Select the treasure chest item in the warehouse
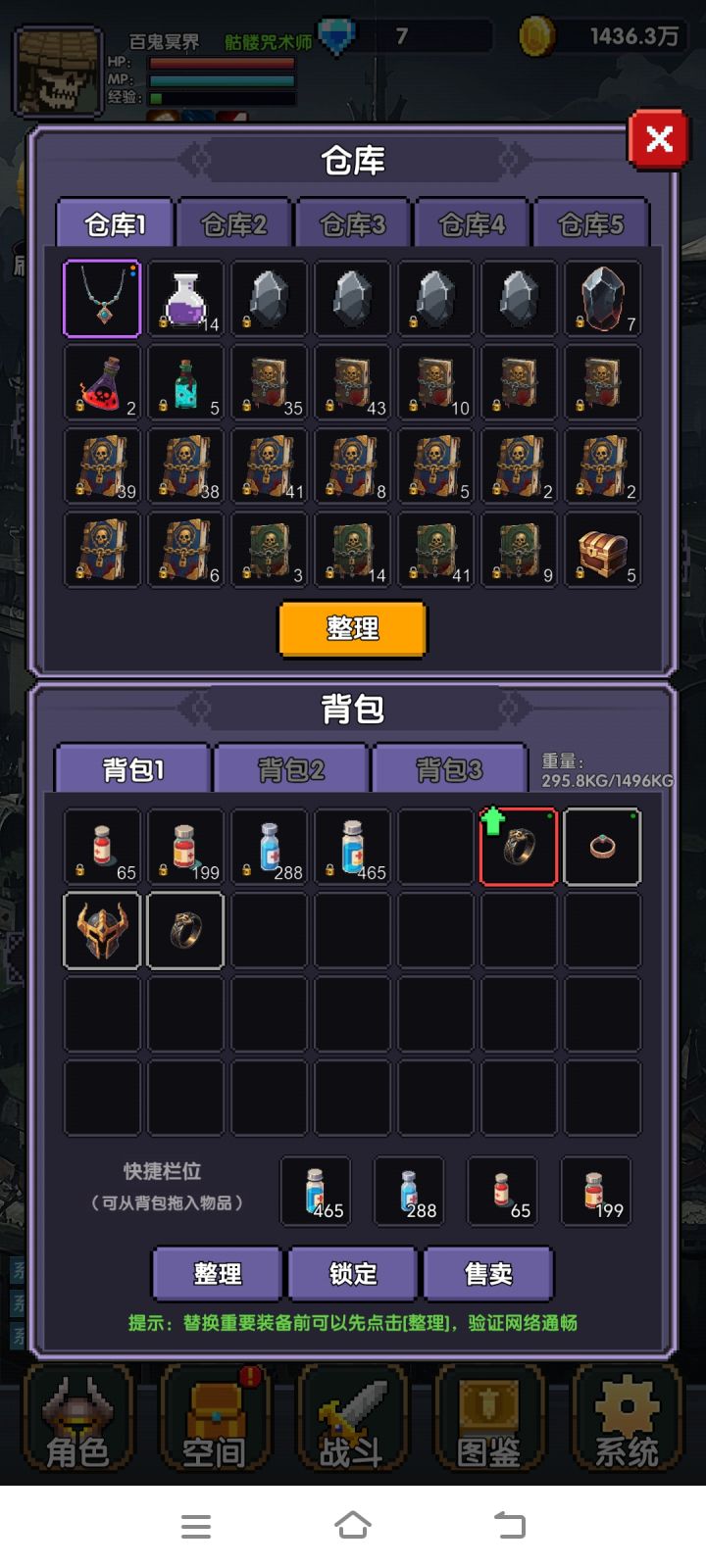The width and height of the screenshot is (706, 1568). point(603,551)
